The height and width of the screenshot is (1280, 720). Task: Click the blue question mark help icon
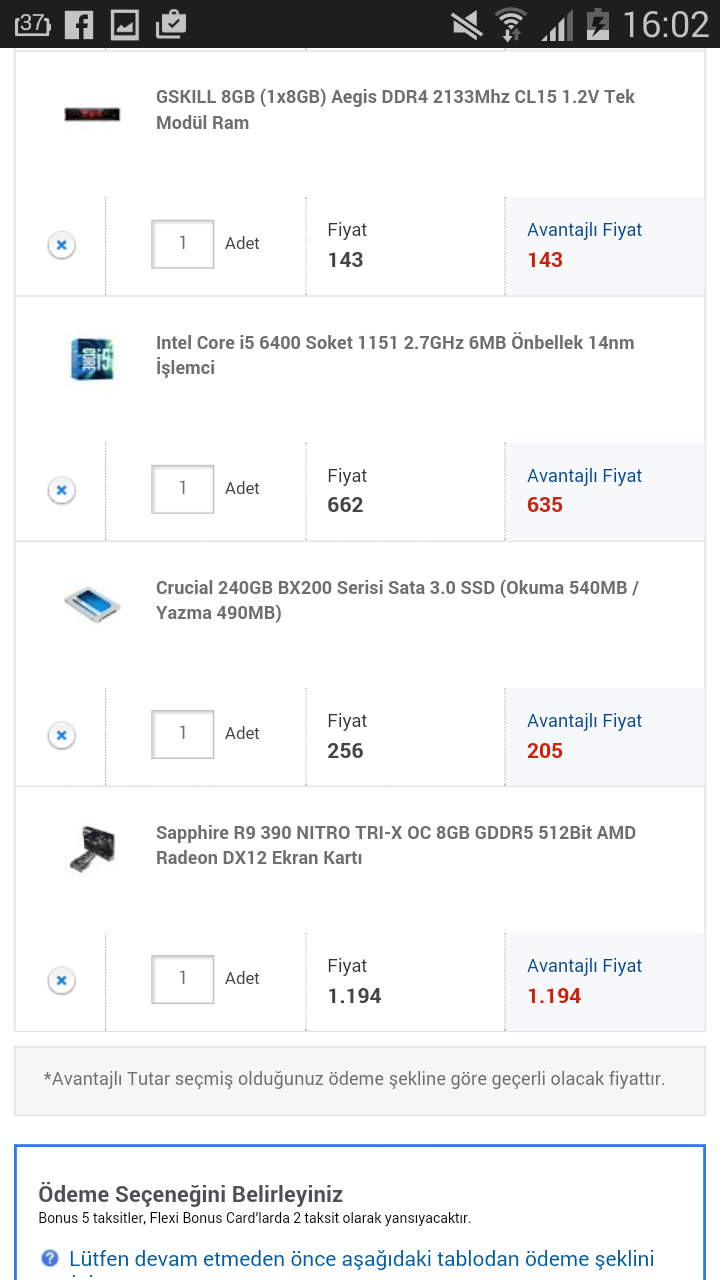49,1258
